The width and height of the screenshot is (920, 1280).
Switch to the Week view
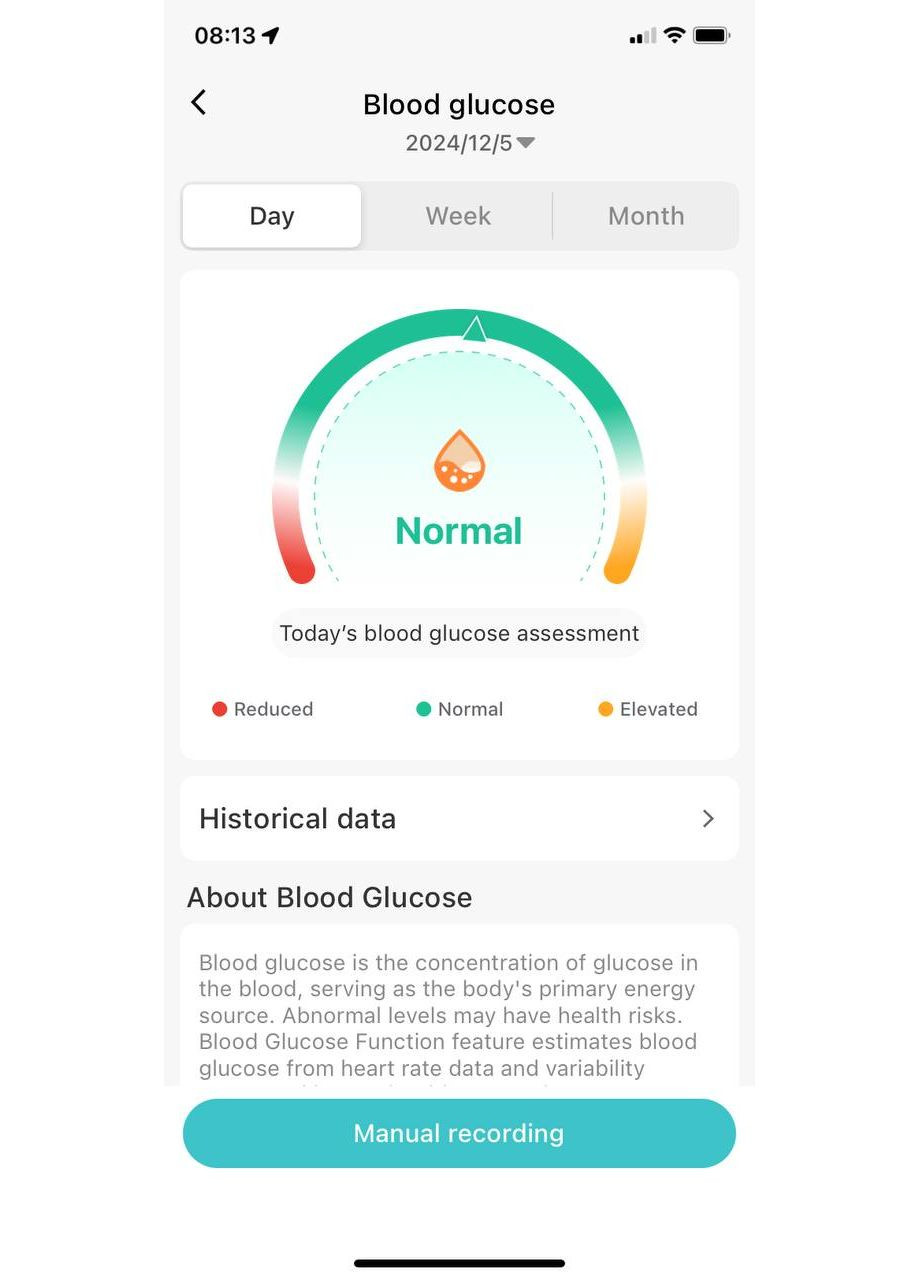(458, 216)
